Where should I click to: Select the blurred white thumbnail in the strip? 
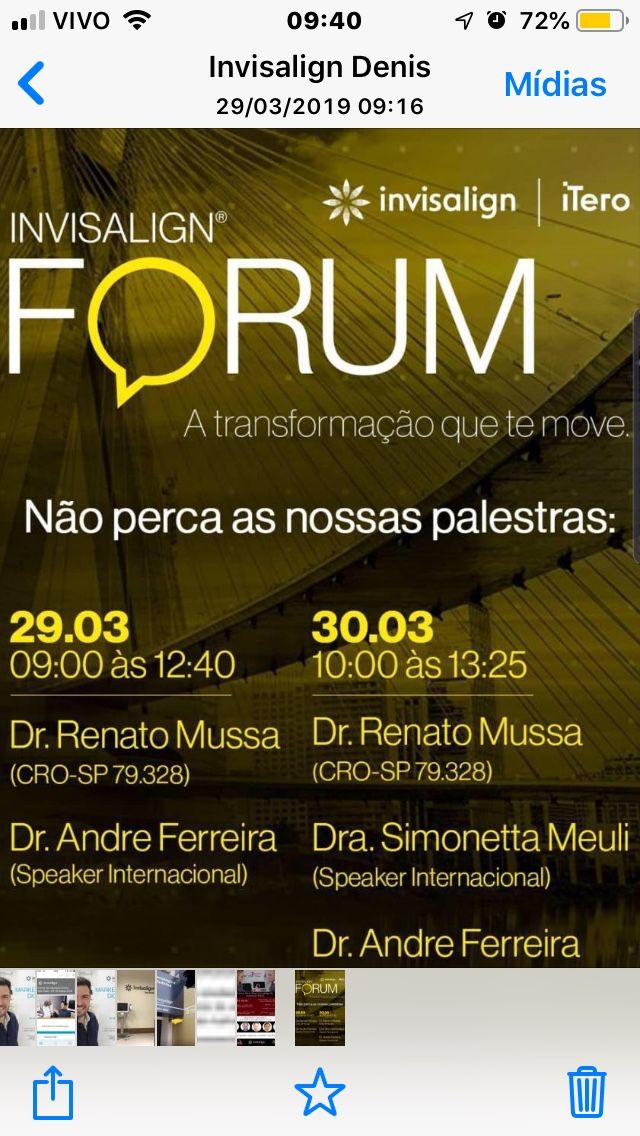point(215,1007)
